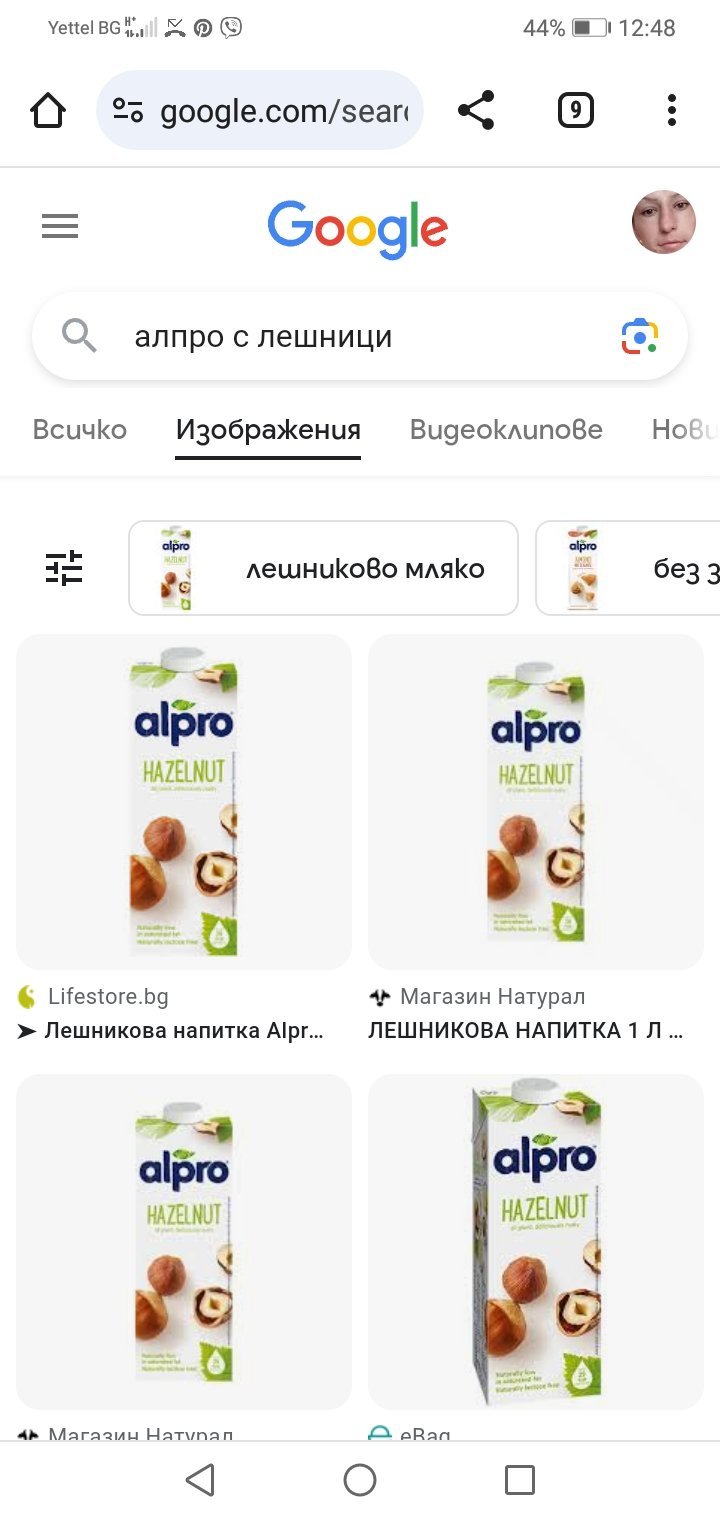The image size is (720, 1520).
Task: Open the Google account profile picture
Action: point(663,222)
